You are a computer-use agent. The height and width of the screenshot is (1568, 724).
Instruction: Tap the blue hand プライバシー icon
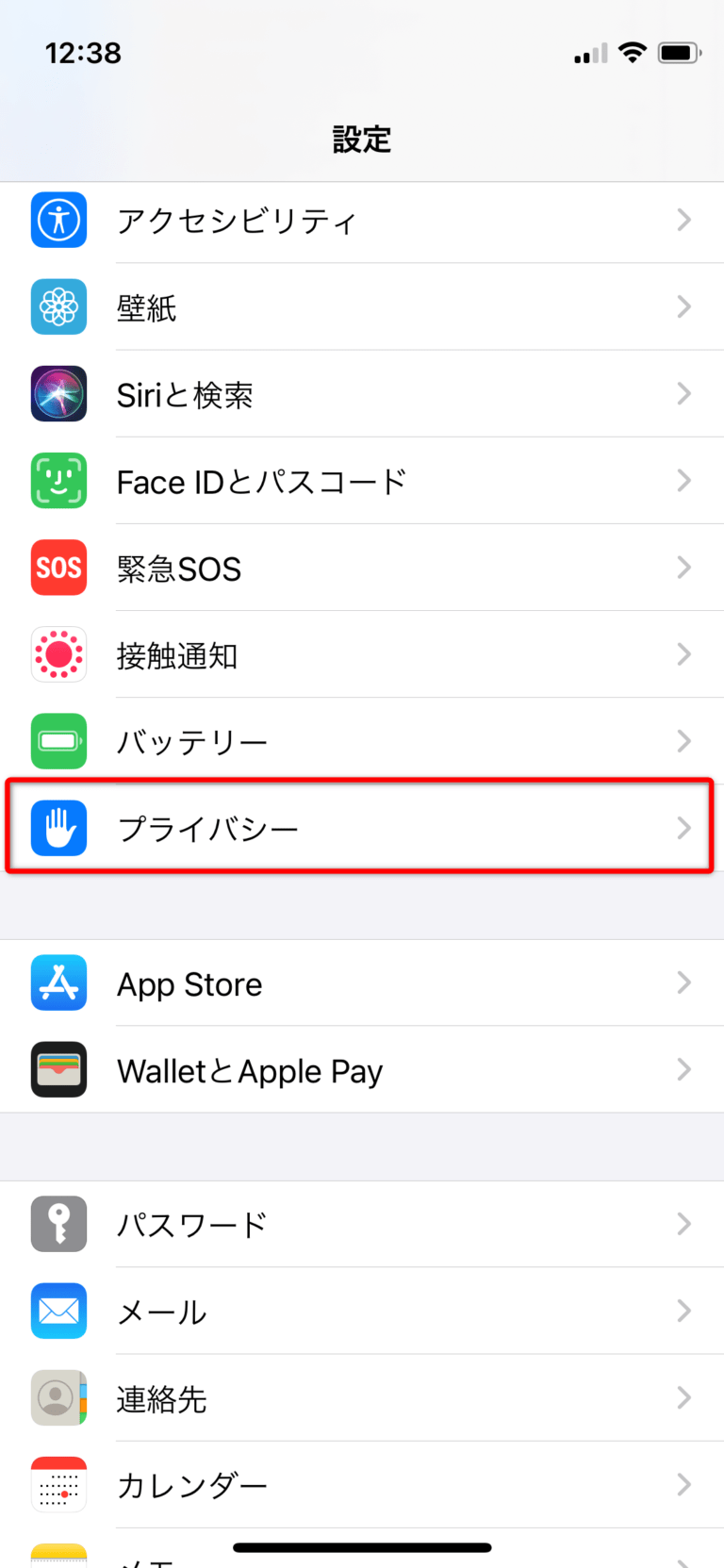pyautogui.click(x=58, y=828)
